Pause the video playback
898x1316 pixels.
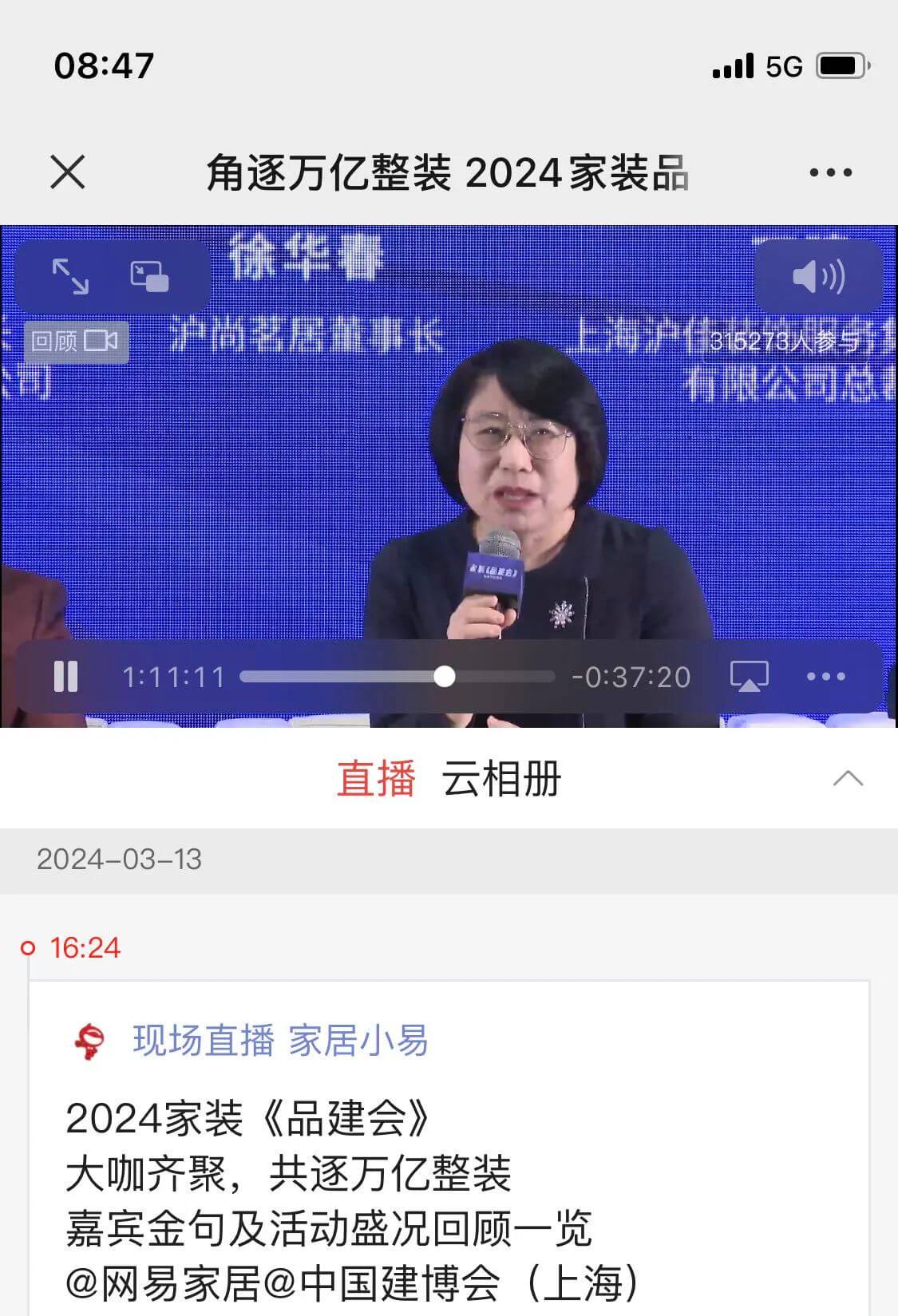(x=65, y=677)
